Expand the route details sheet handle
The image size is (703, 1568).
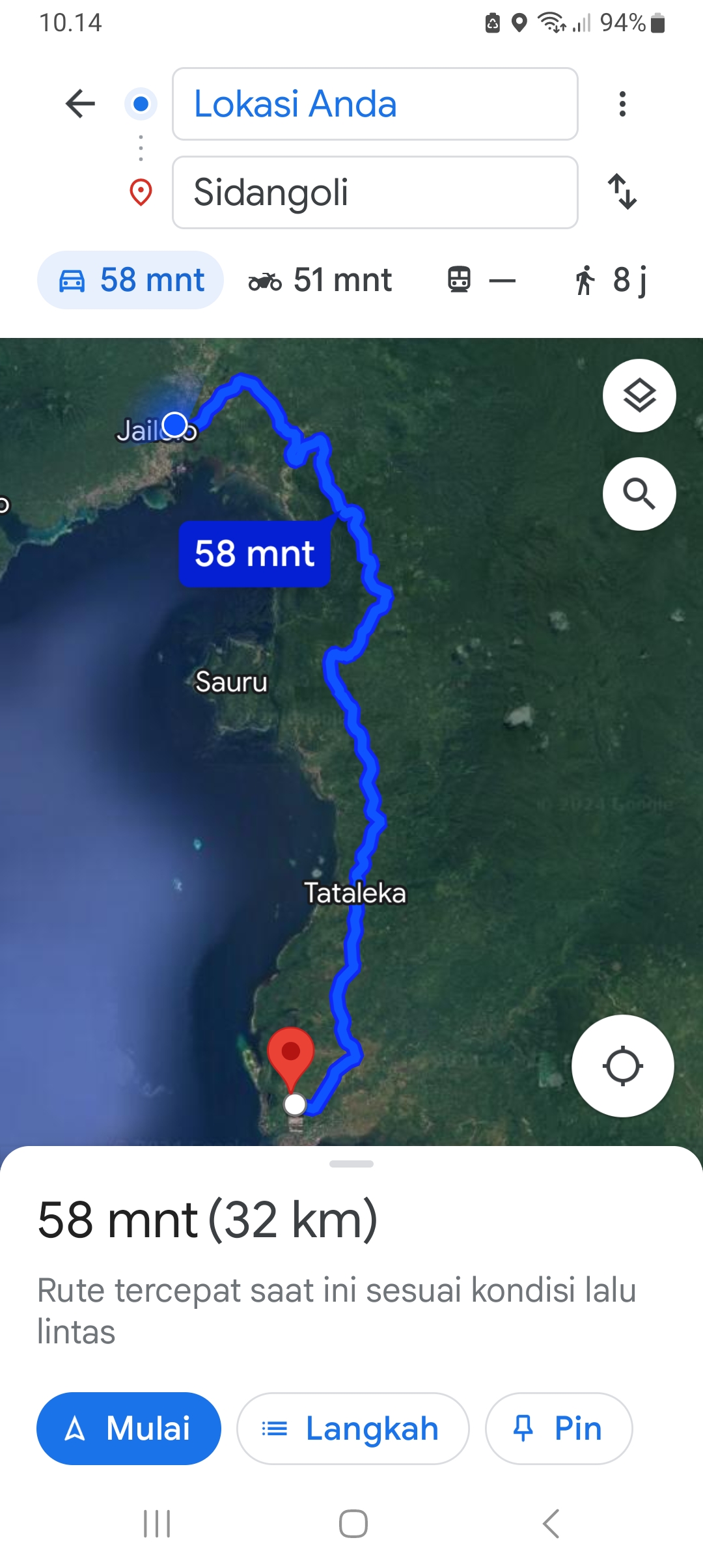coord(351,1164)
